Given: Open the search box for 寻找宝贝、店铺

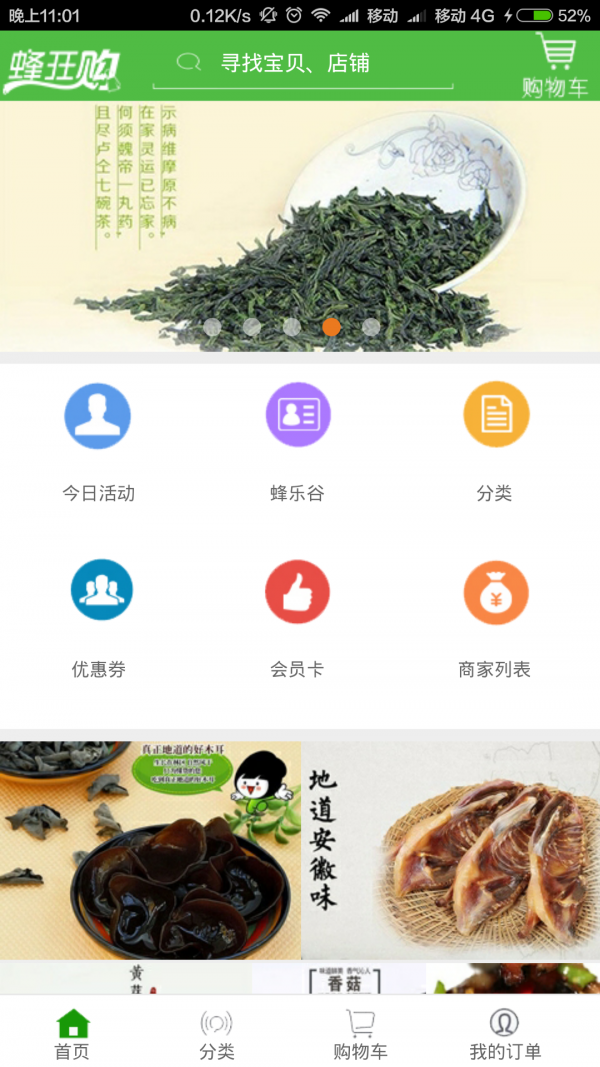Looking at the screenshot, I should (300, 64).
